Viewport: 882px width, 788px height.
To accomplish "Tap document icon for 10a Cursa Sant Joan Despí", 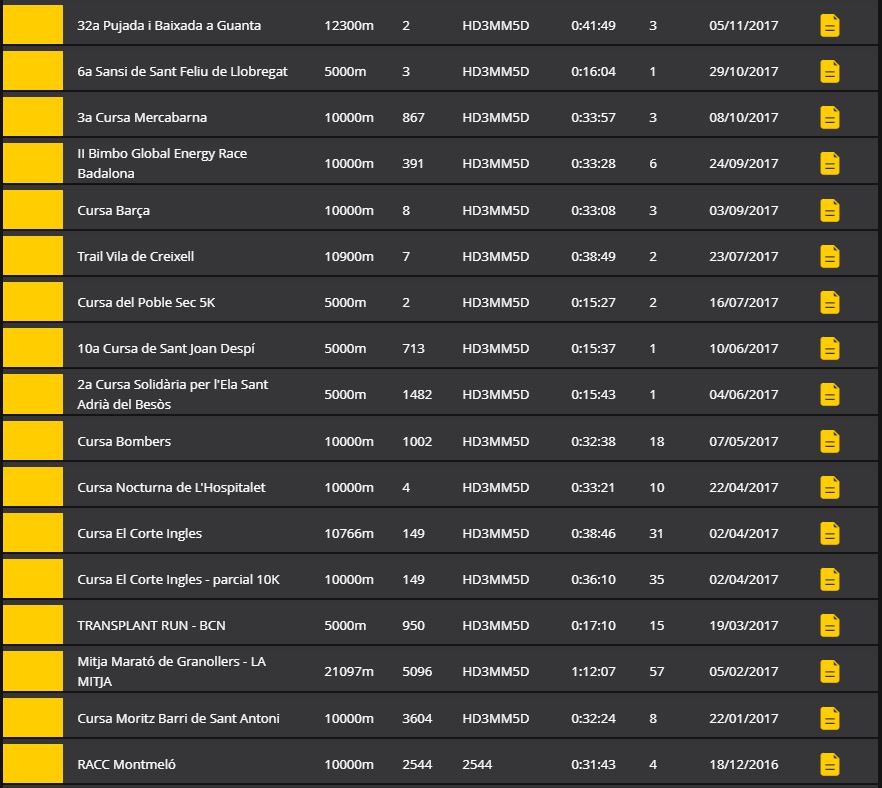I will coord(829,349).
